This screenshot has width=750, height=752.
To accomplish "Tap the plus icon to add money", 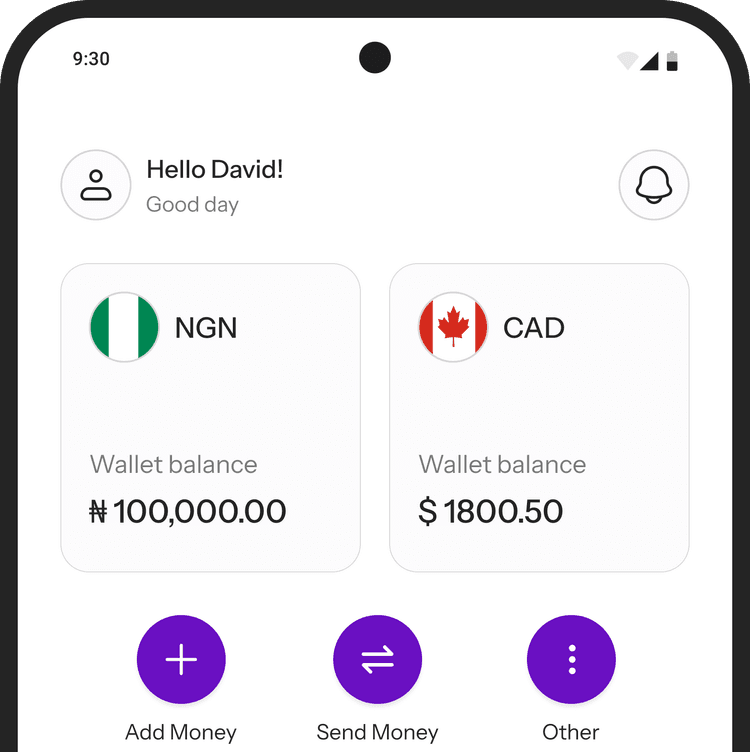I will click(181, 659).
